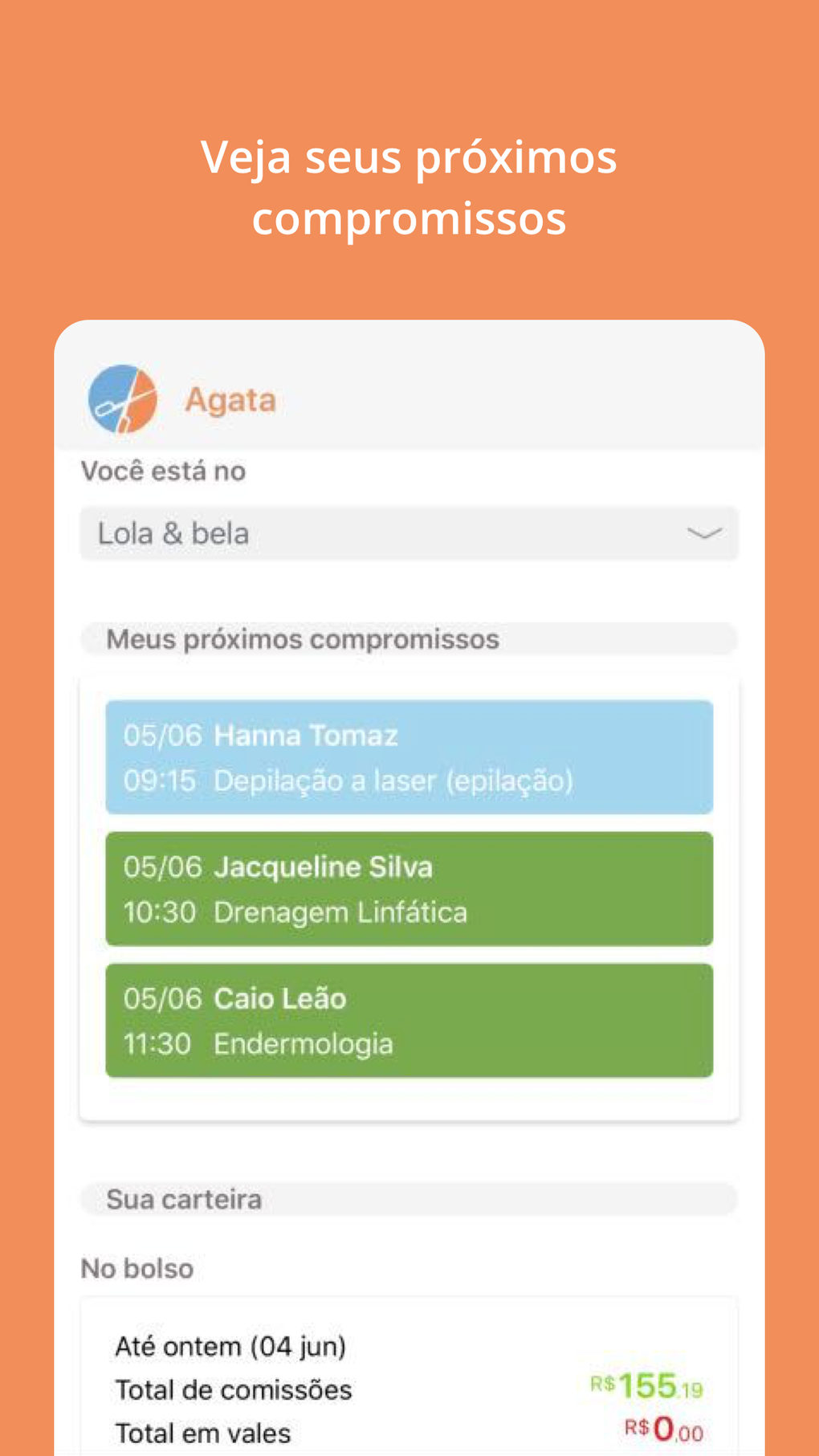Click the Agata app title
819x1456 pixels.
tap(231, 399)
